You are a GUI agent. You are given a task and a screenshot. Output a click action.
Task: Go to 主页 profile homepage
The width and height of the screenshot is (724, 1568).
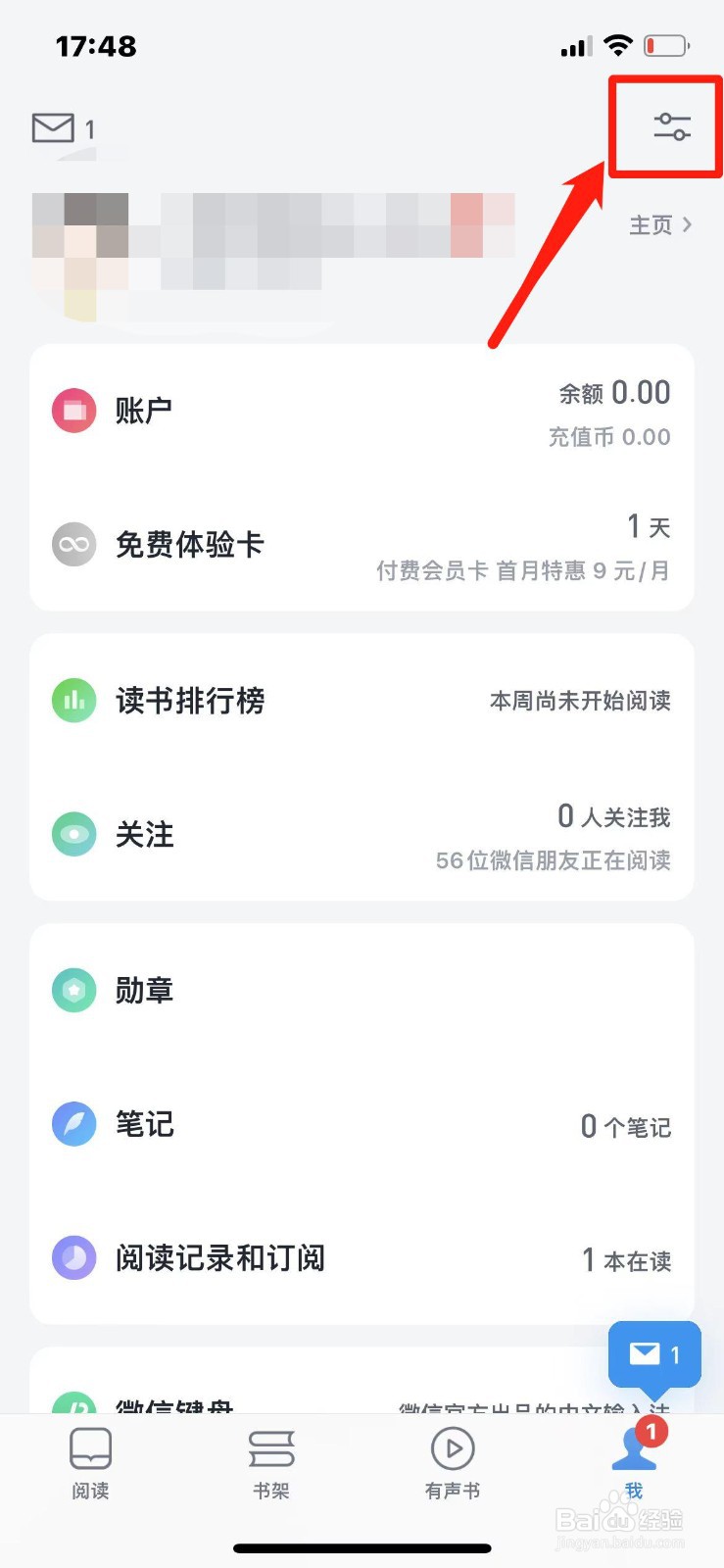pyautogui.click(x=659, y=225)
